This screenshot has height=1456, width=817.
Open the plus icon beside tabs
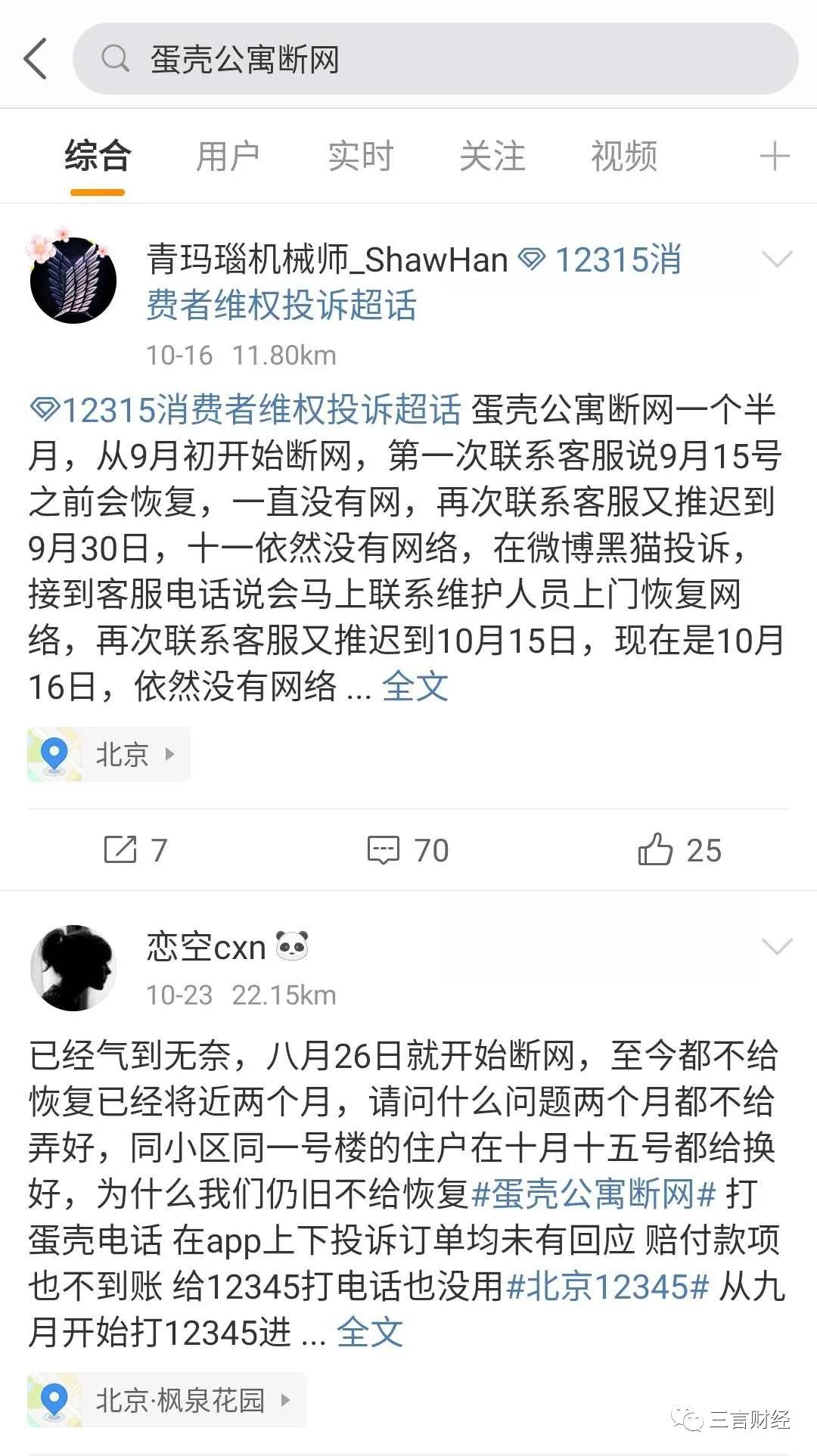(x=774, y=157)
